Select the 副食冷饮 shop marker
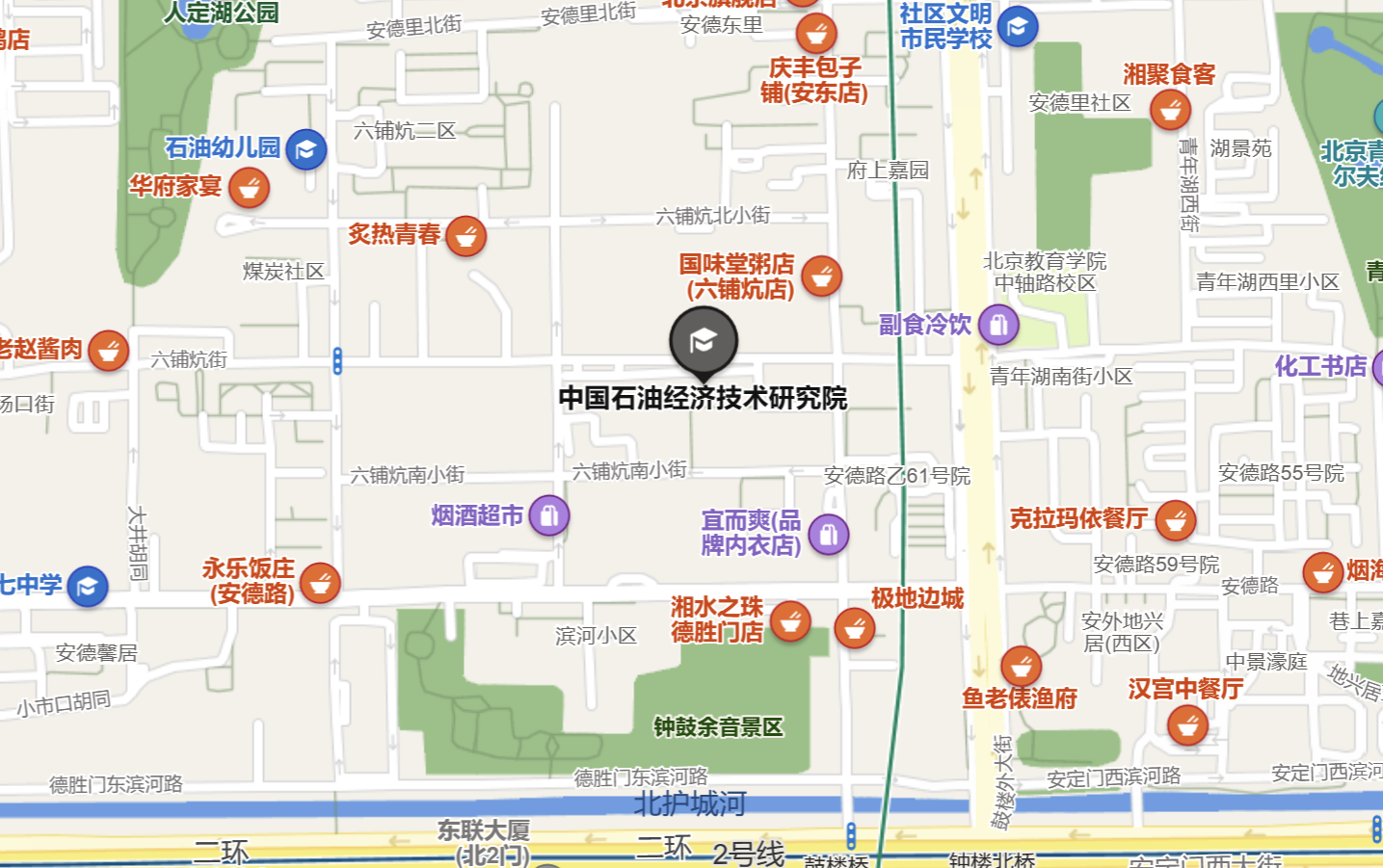The image size is (1383, 868). 998,325
